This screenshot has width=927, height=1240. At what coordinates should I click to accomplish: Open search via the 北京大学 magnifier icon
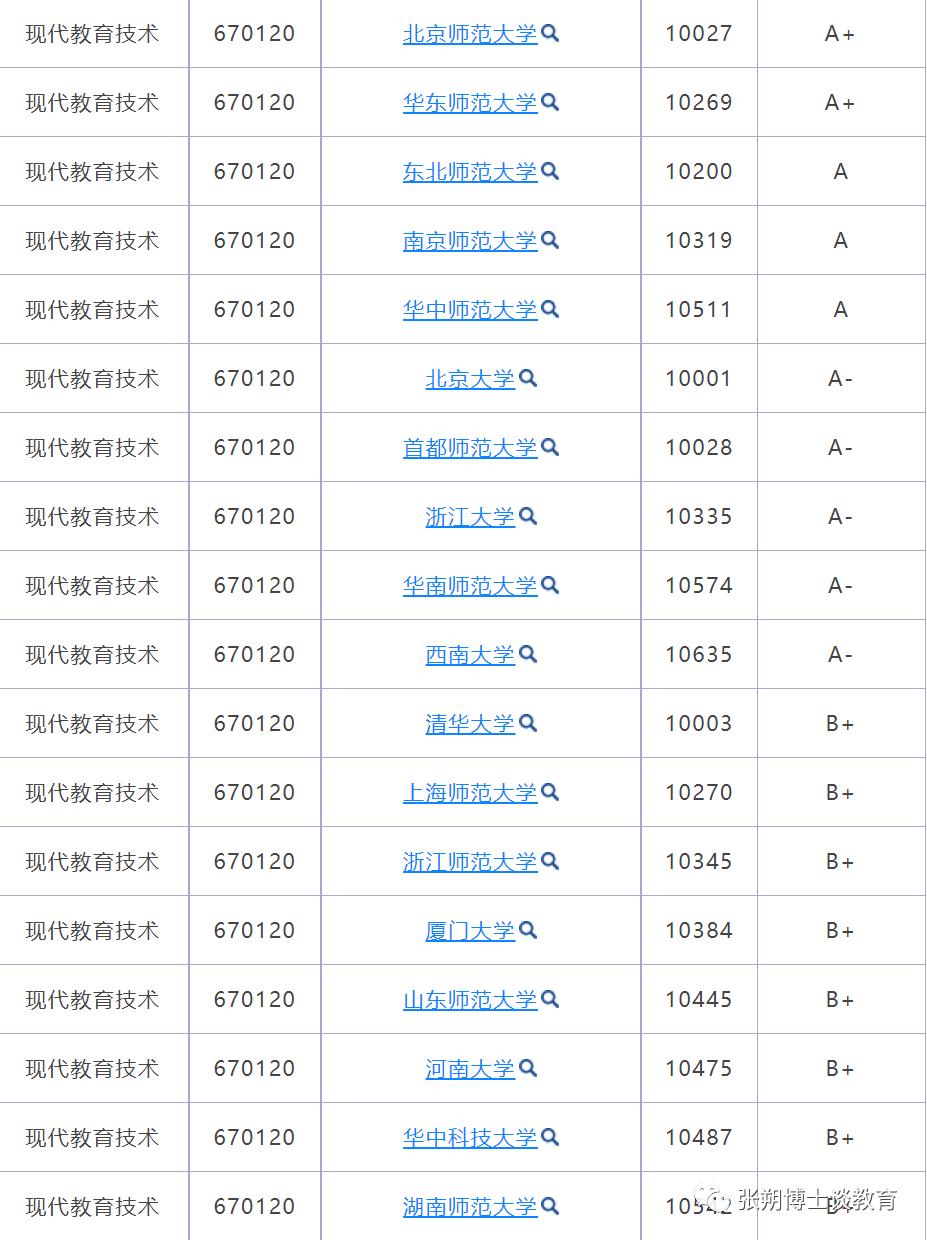[x=528, y=378]
